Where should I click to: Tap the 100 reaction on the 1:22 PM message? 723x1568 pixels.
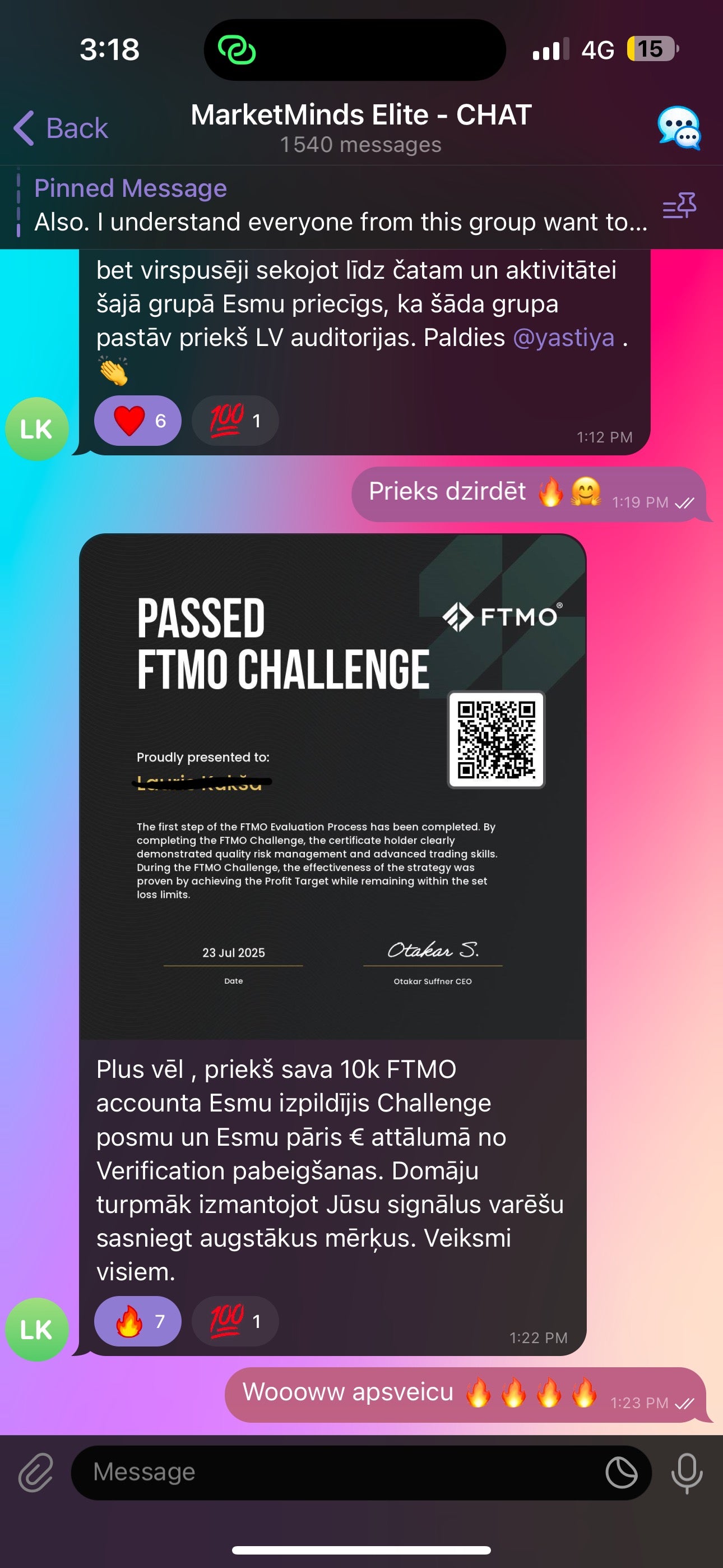pyautogui.click(x=235, y=1321)
